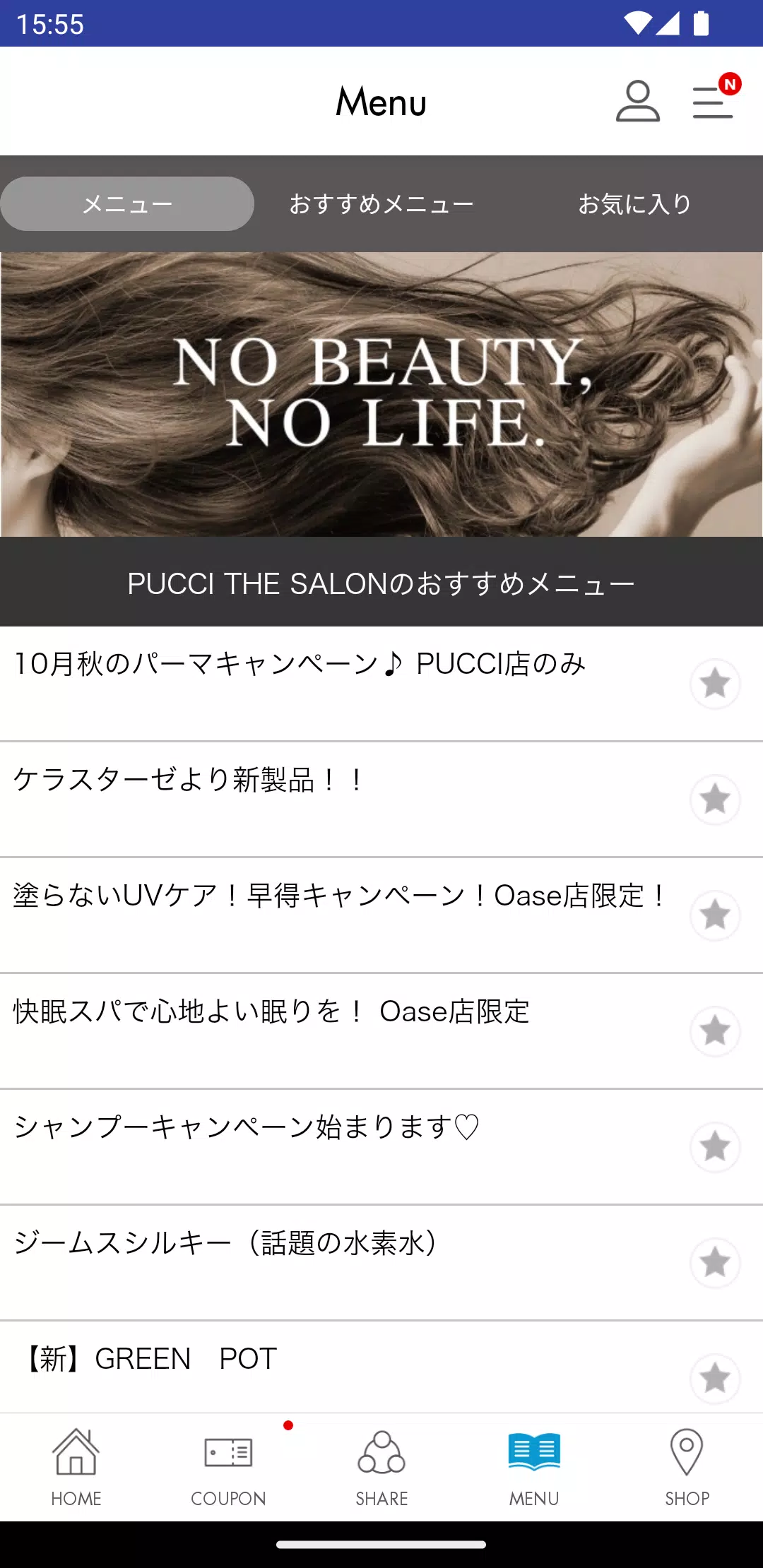This screenshot has width=763, height=1568.
Task: Open 快眠スパで心地よい眠りを item
Action: pyautogui.click(x=271, y=1011)
